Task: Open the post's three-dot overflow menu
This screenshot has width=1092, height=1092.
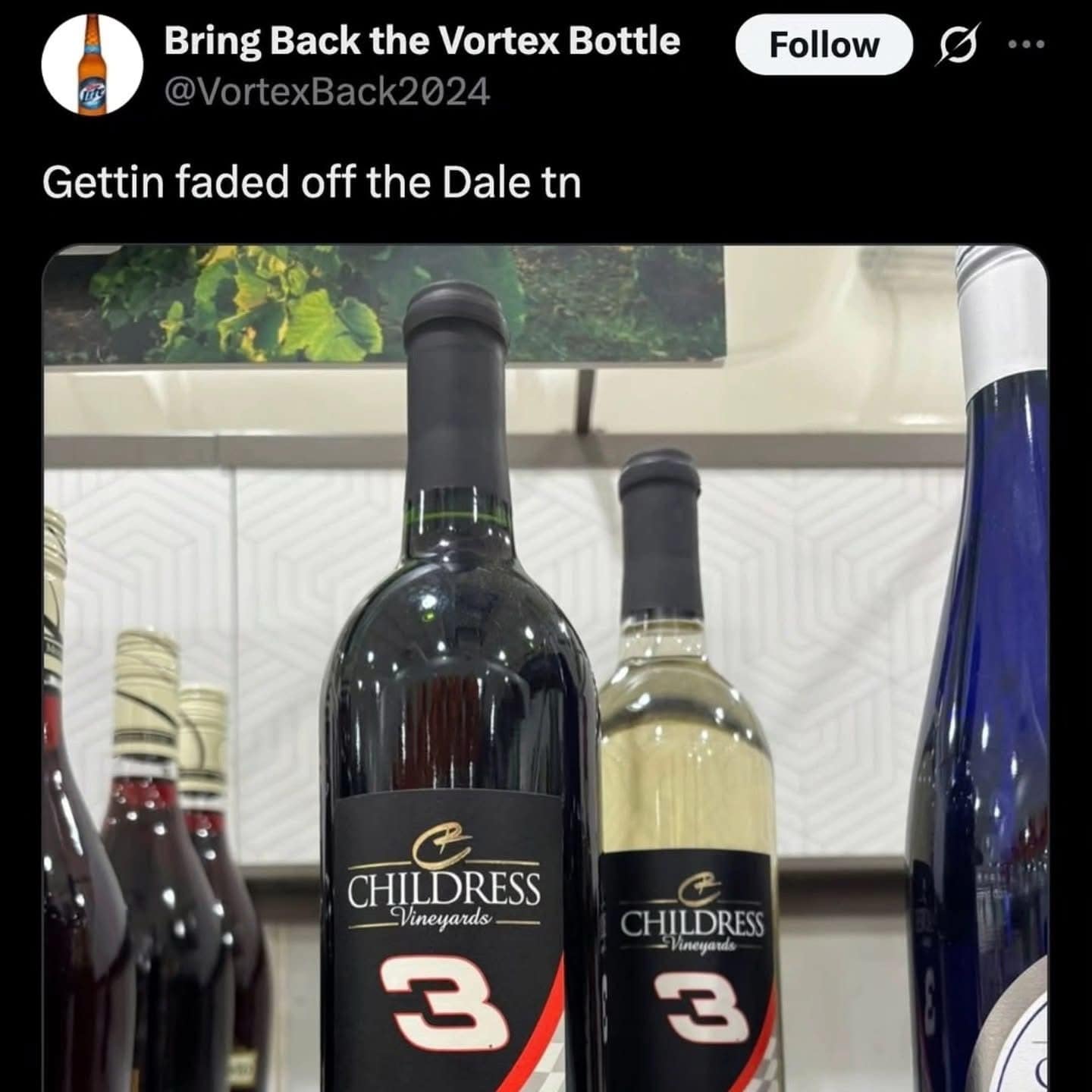Action: [x=1028, y=45]
